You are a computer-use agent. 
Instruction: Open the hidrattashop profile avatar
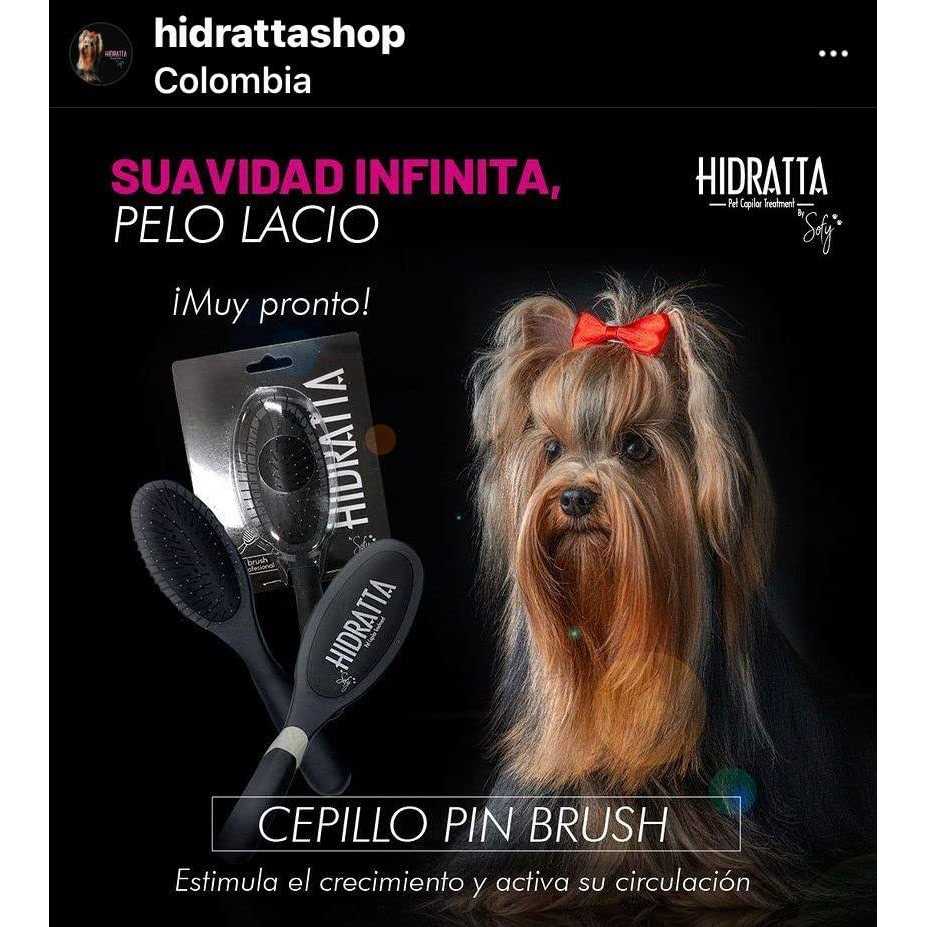point(100,54)
